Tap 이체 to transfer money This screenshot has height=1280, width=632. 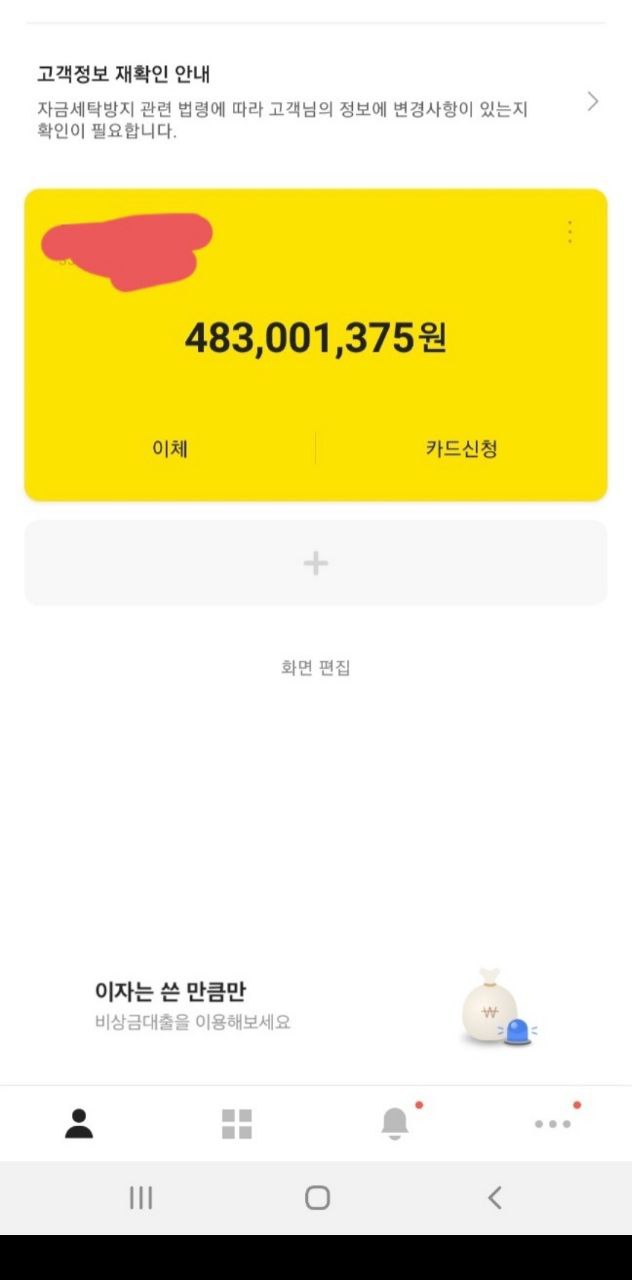pyautogui.click(x=170, y=449)
